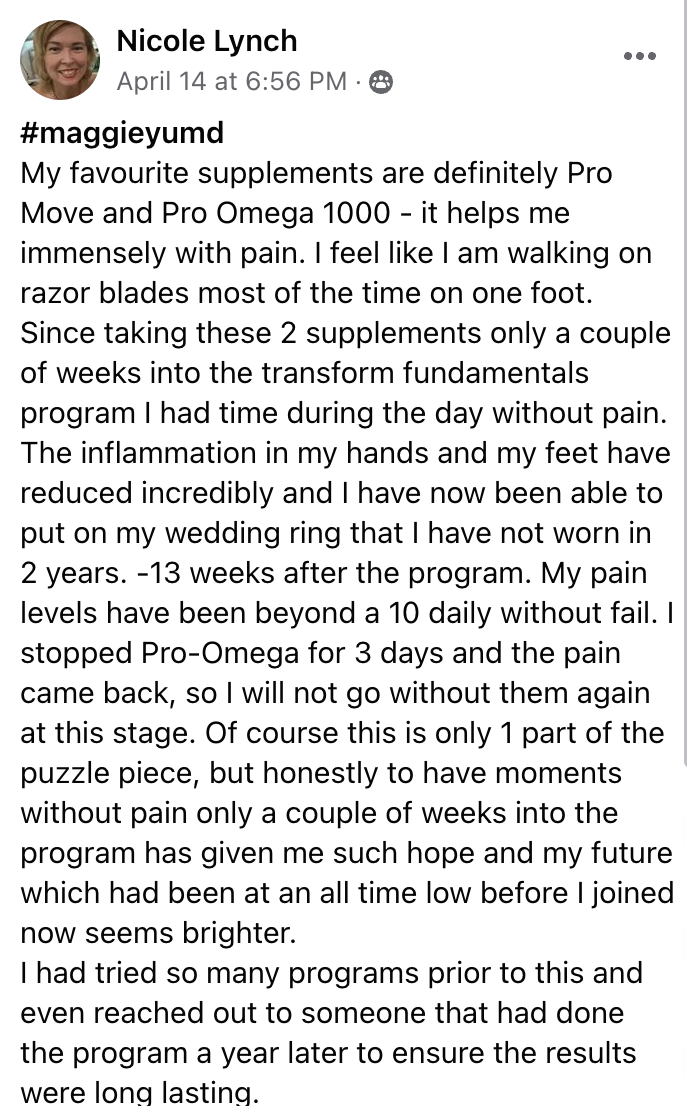Image resolution: width=687 pixels, height=1106 pixels.
Task: Open the #maggieyumd hashtag
Action: point(122,132)
